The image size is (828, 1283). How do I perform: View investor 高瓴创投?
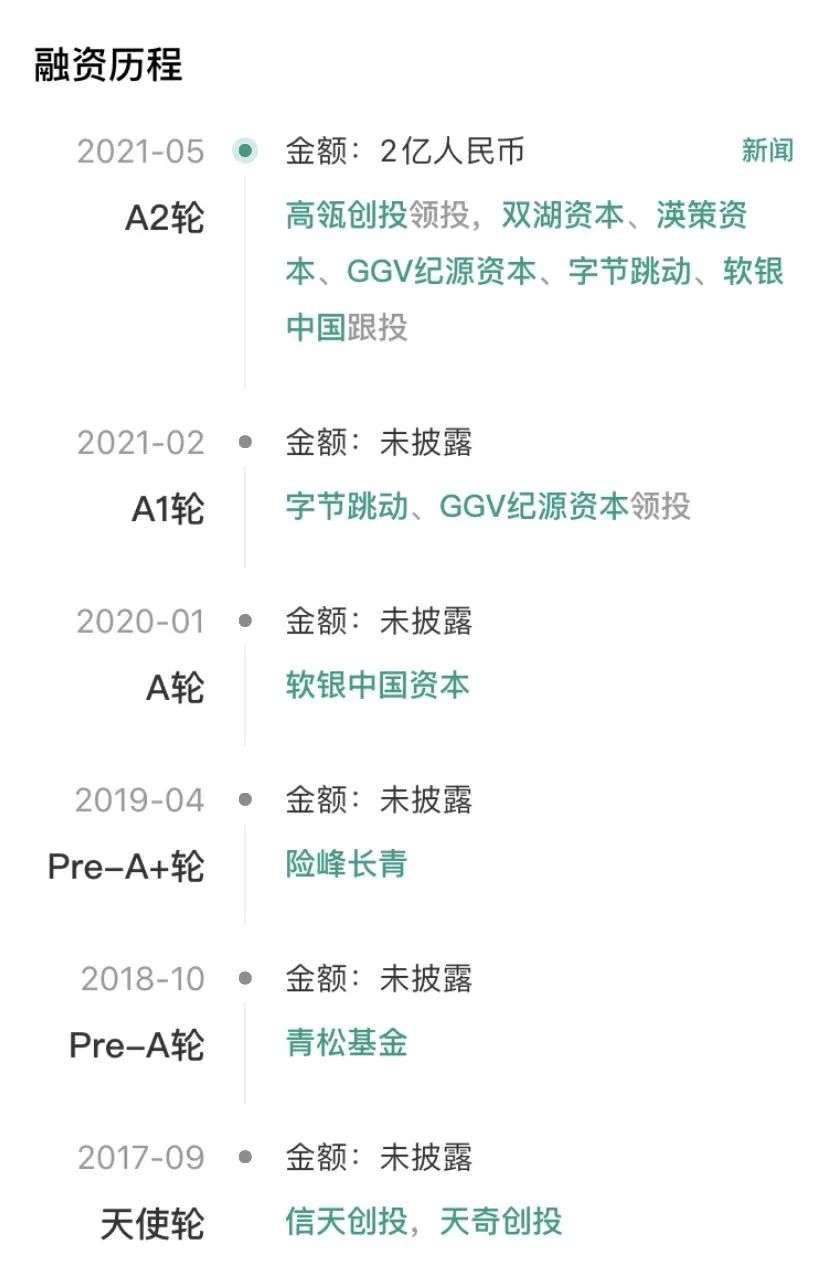[346, 215]
